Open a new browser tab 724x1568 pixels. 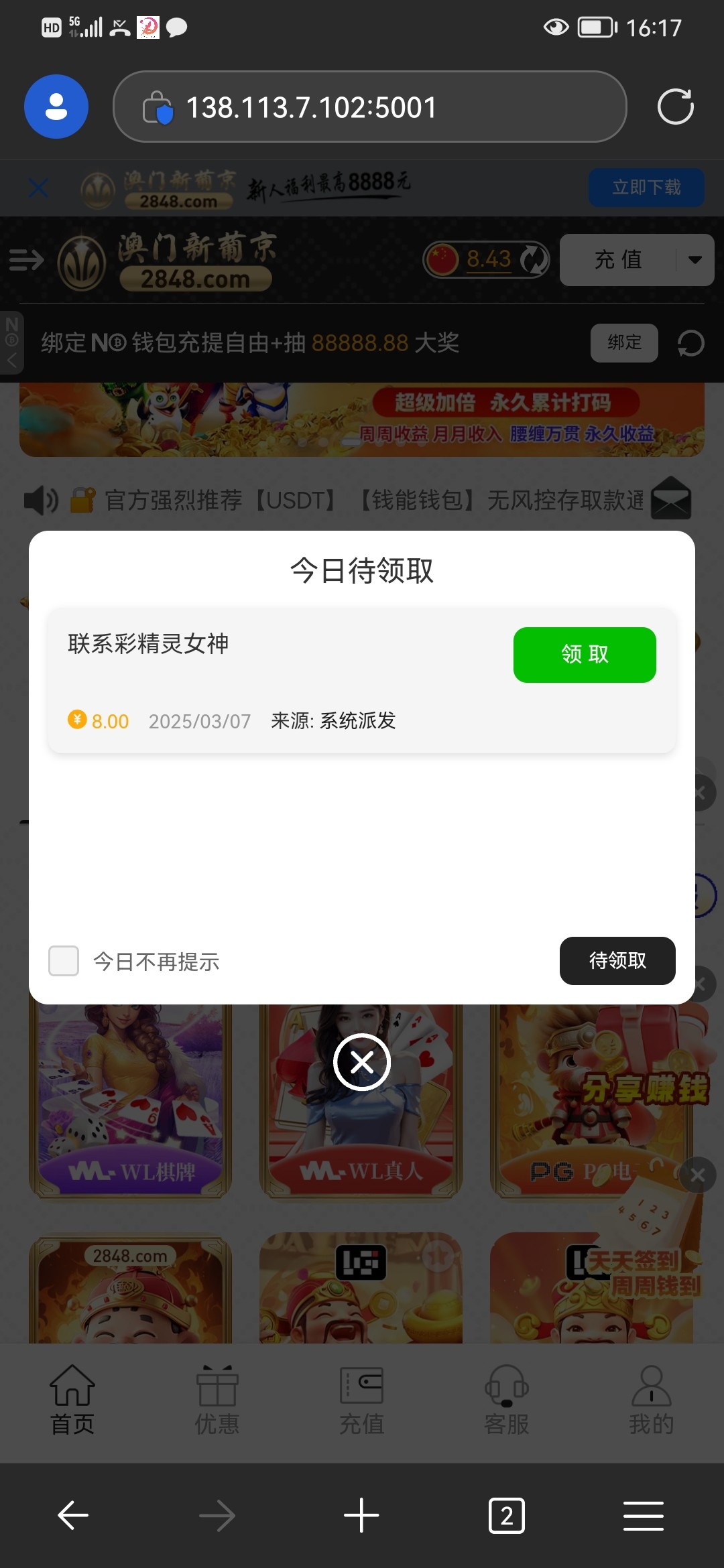coord(361,1515)
